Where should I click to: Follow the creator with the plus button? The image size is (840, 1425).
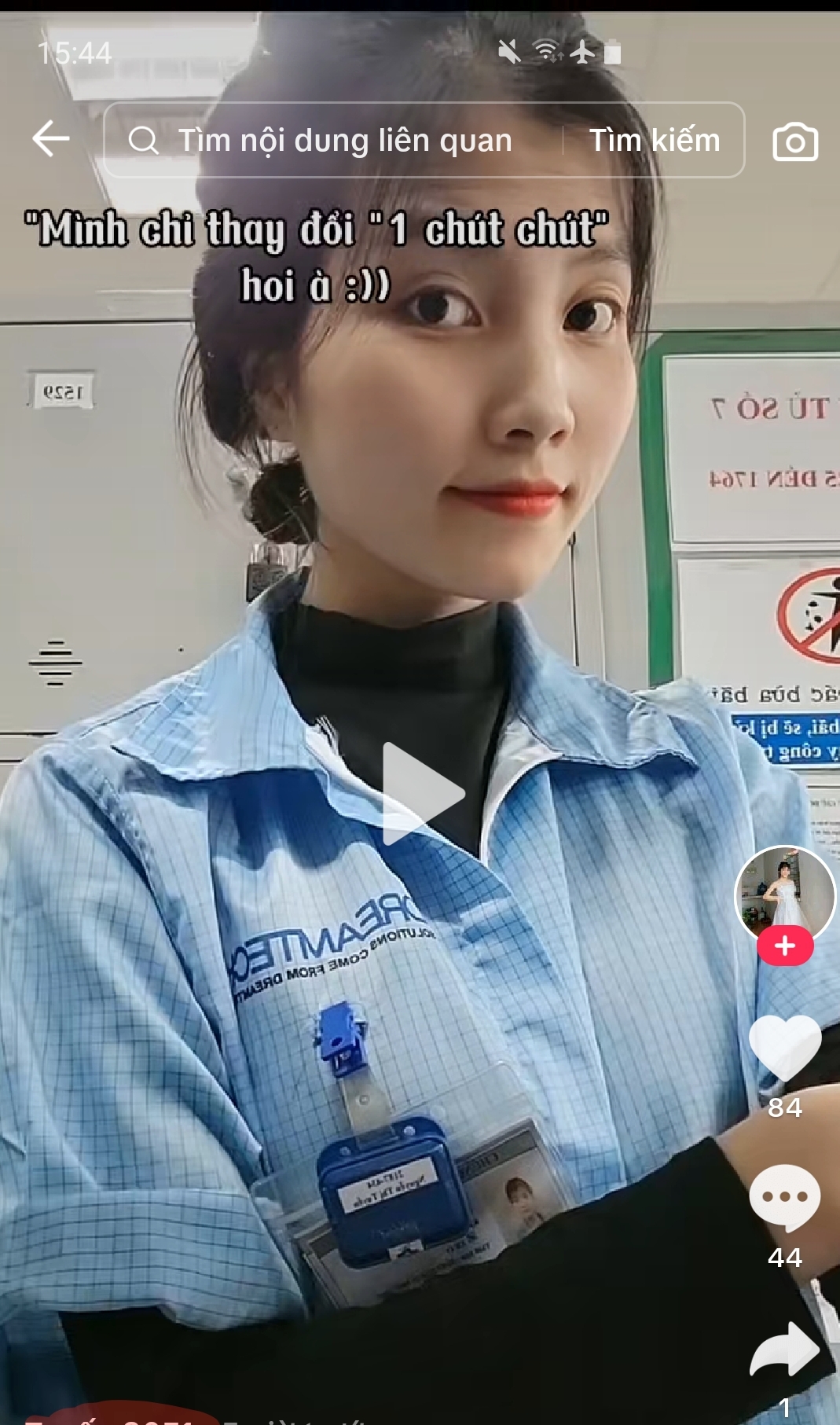pos(784,946)
